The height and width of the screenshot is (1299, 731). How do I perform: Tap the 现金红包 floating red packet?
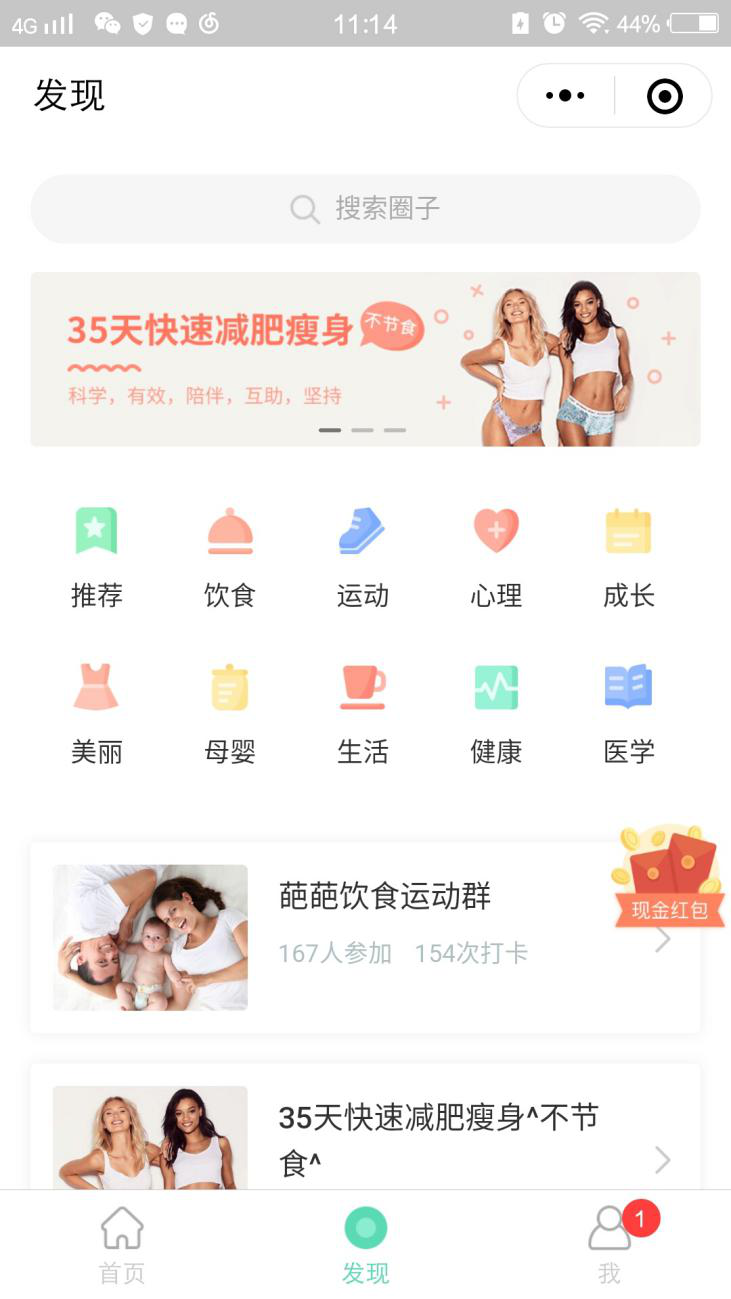click(669, 877)
